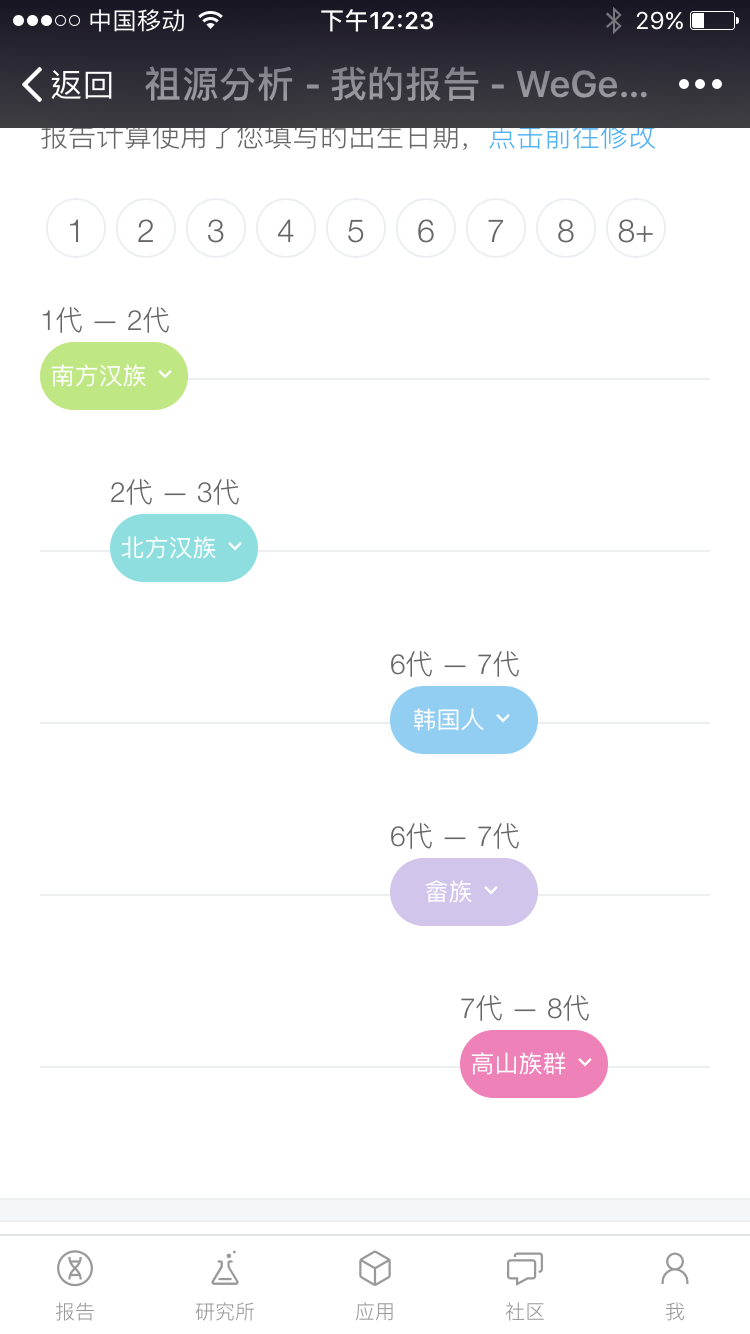Viewport: 750px width, 1334px height.
Task: Open the 应用 tab
Action: (375, 1285)
